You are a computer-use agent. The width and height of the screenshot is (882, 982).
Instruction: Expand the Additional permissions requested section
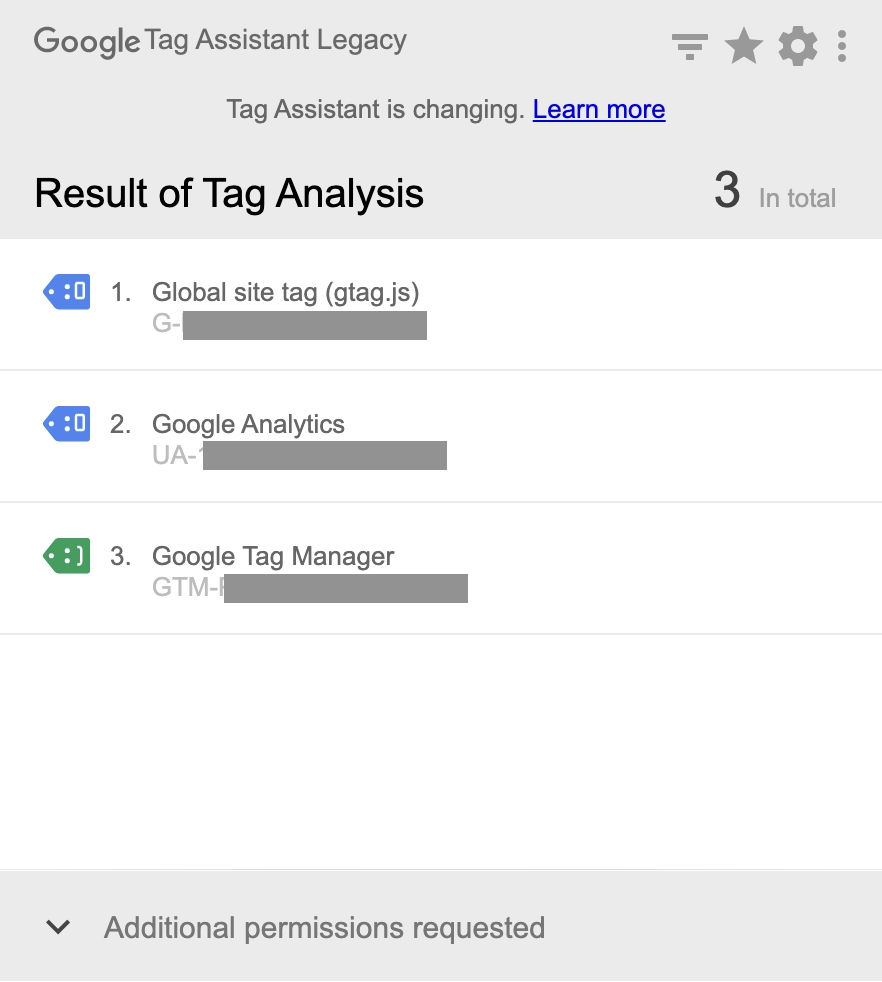tap(324, 927)
